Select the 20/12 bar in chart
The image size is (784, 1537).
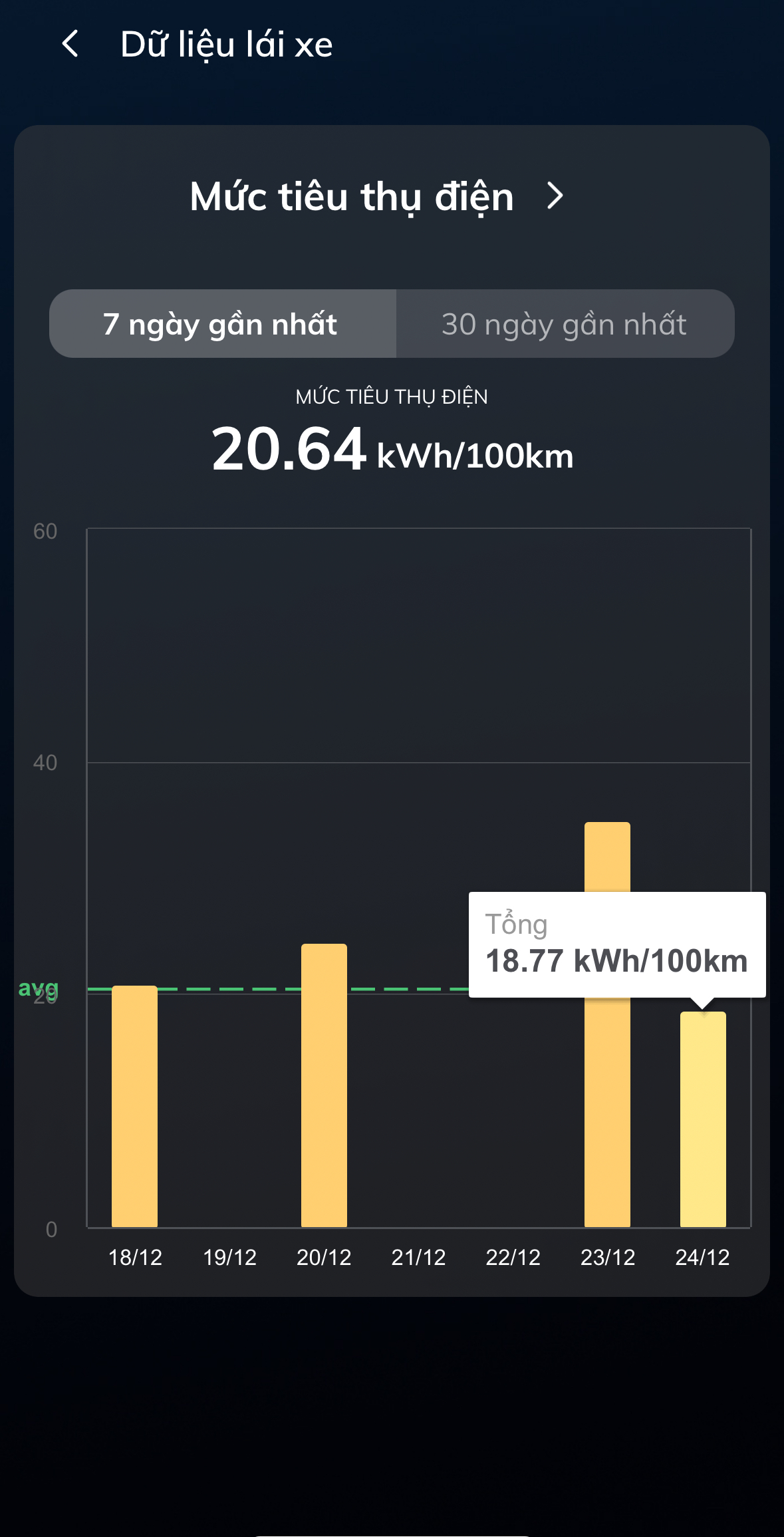[324, 1084]
